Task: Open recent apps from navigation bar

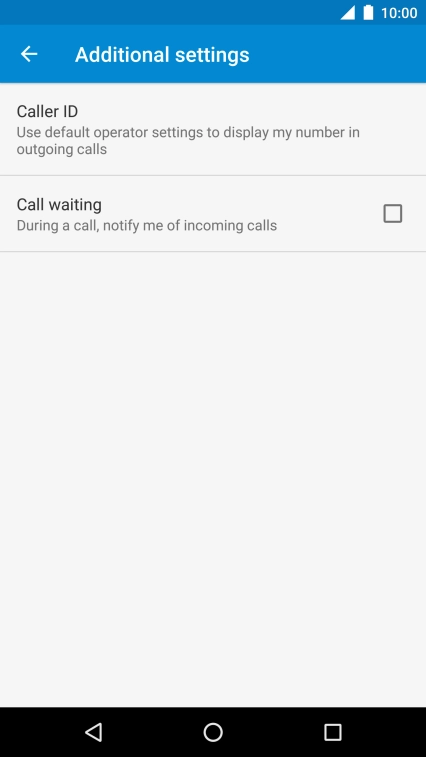Action: 332,732
